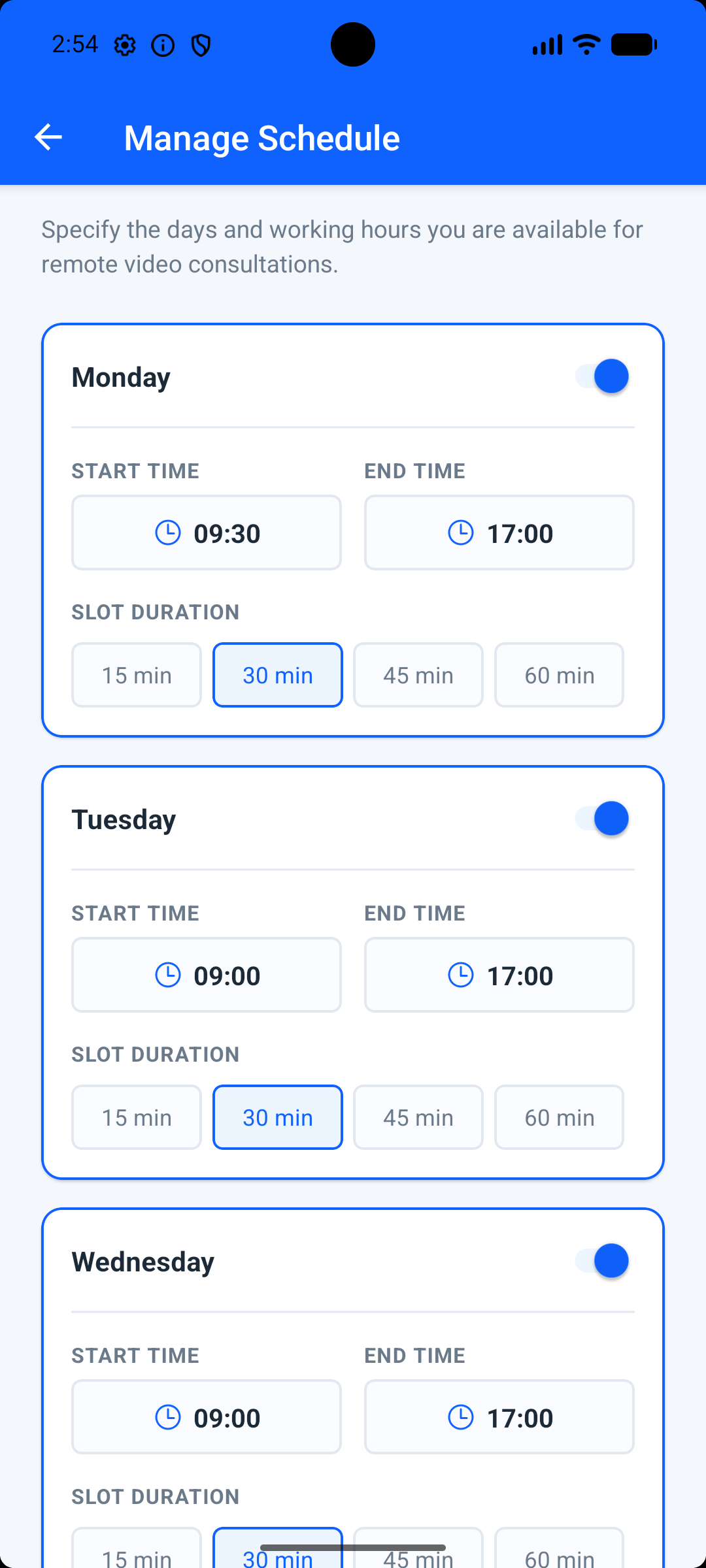This screenshot has width=706, height=1568.
Task: Choose 45 min slot for Monday
Action: click(418, 675)
